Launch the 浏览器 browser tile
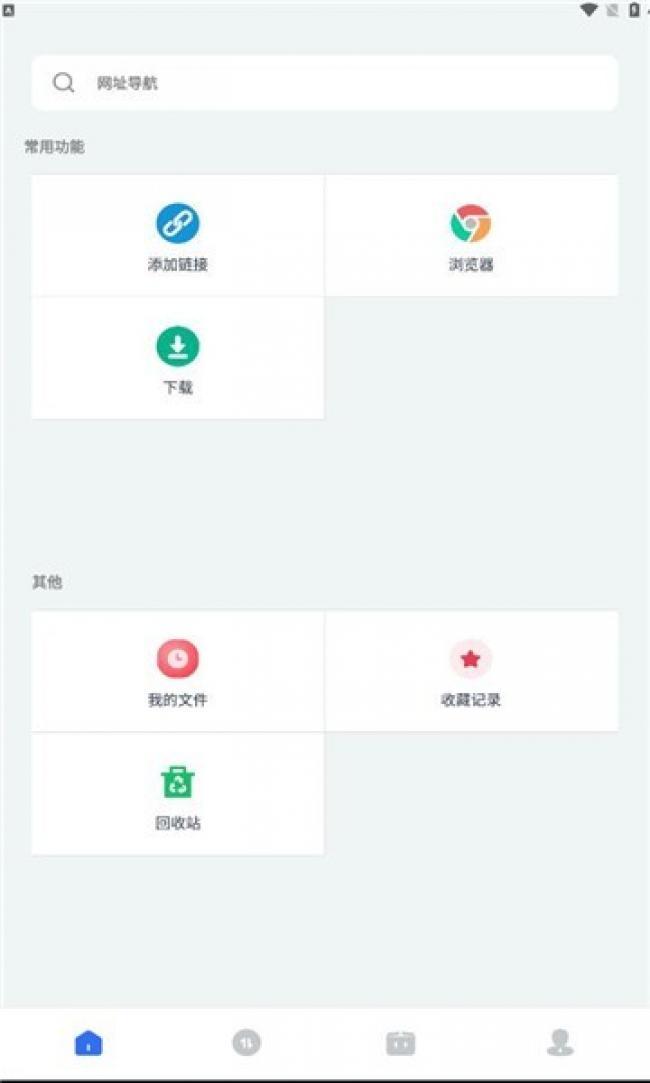The height and width of the screenshot is (1083, 650). [x=471, y=236]
